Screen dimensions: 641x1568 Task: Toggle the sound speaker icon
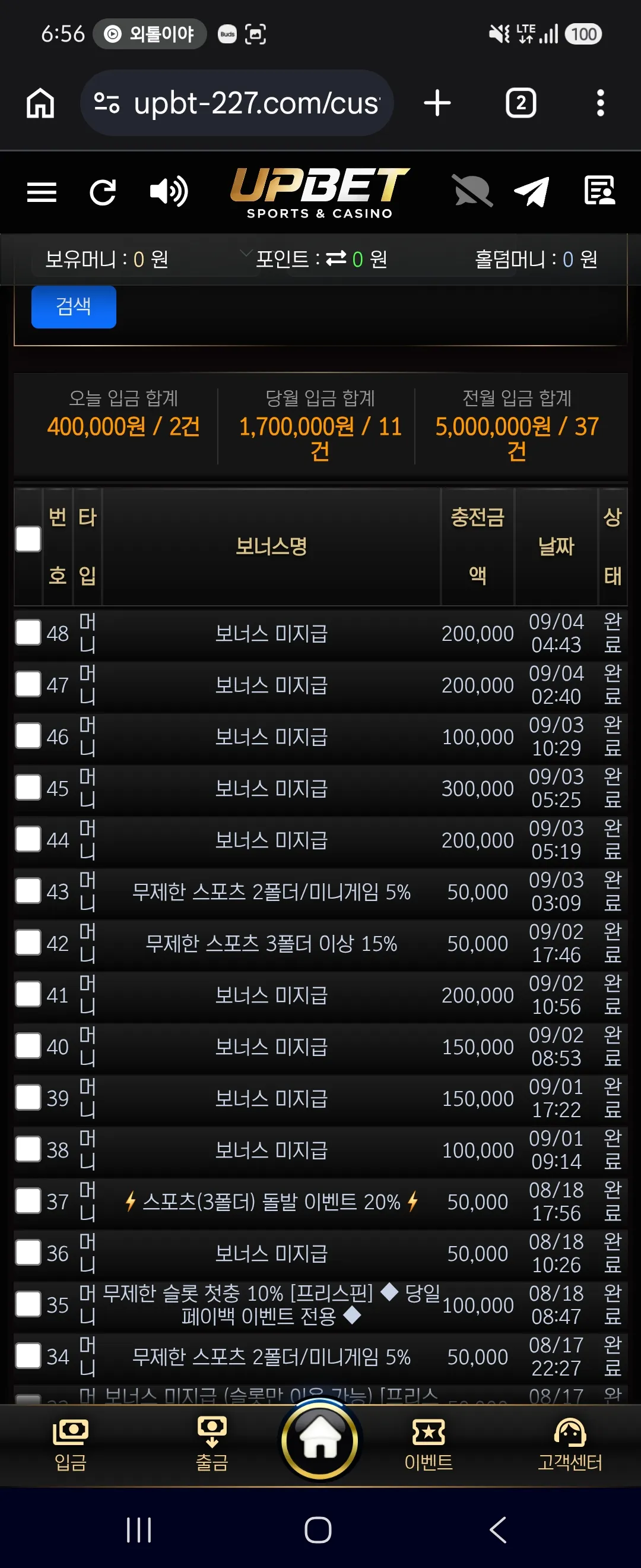(169, 192)
